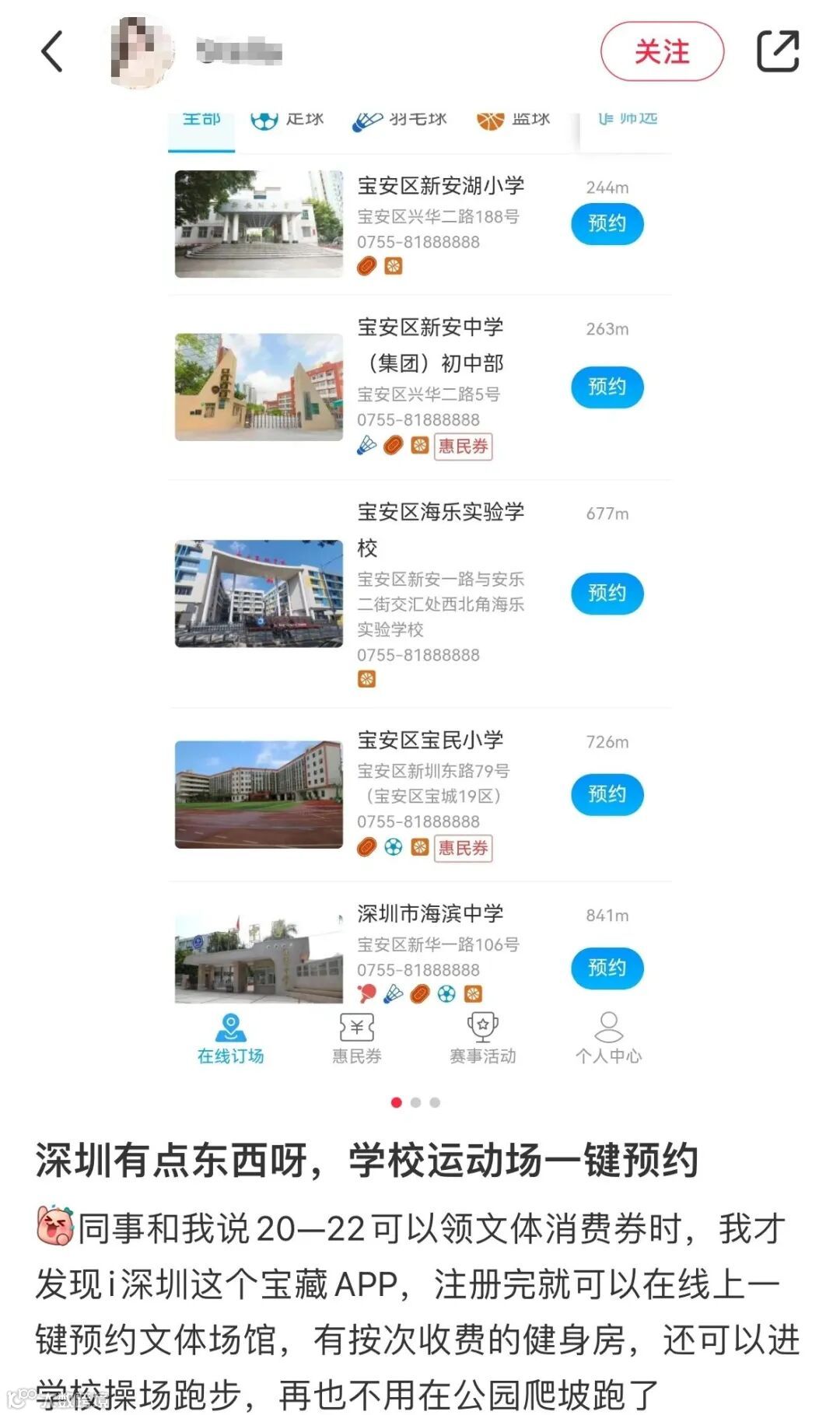View the post's screenshot image full screen

coord(420,591)
